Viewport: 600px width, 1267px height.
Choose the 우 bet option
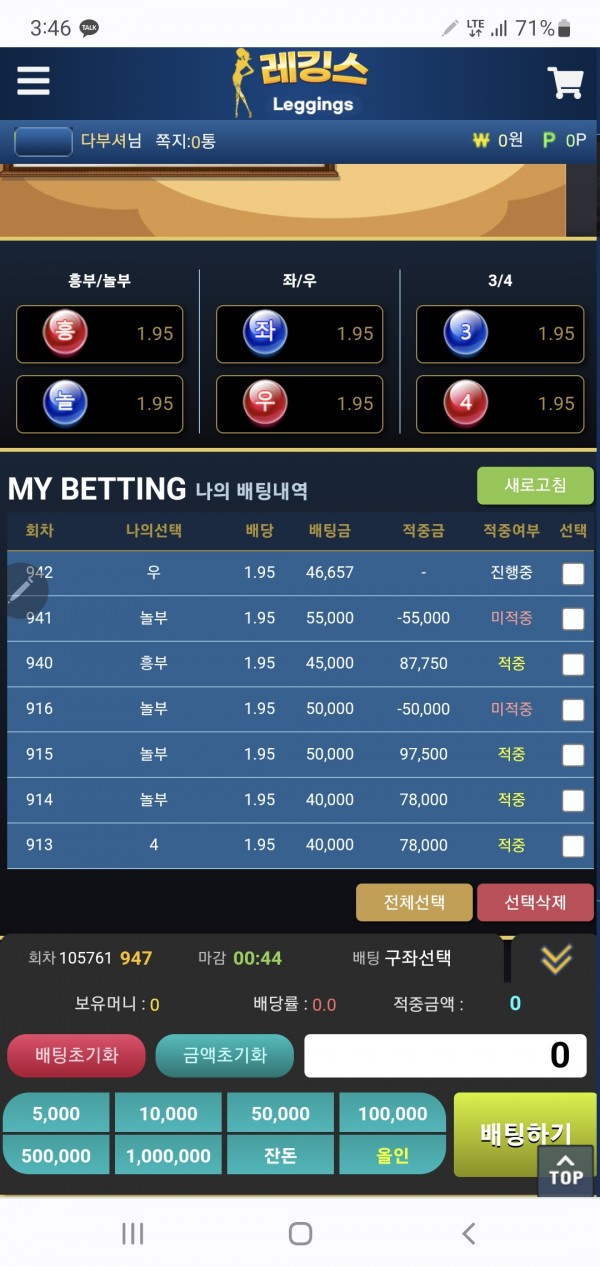[x=300, y=404]
